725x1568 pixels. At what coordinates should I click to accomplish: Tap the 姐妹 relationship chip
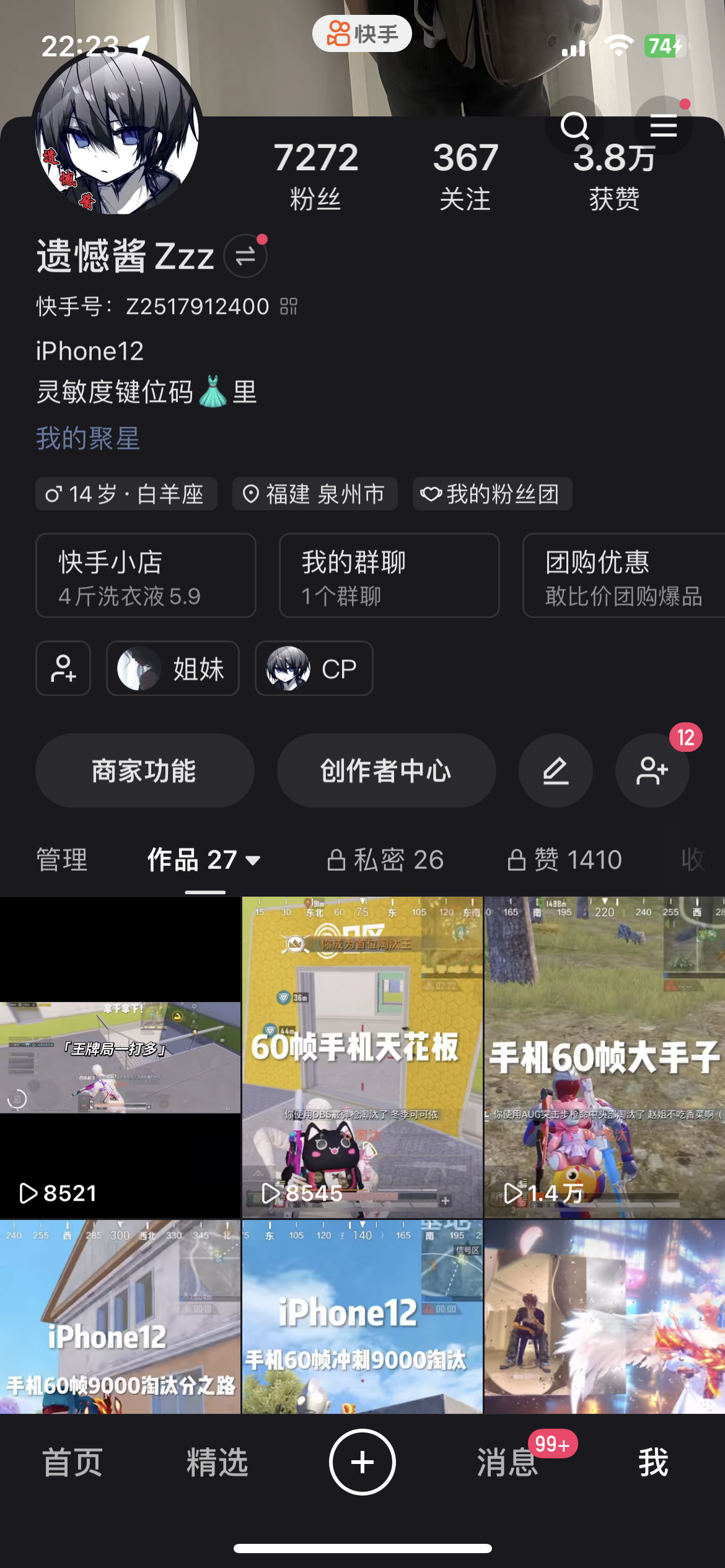[x=172, y=668]
